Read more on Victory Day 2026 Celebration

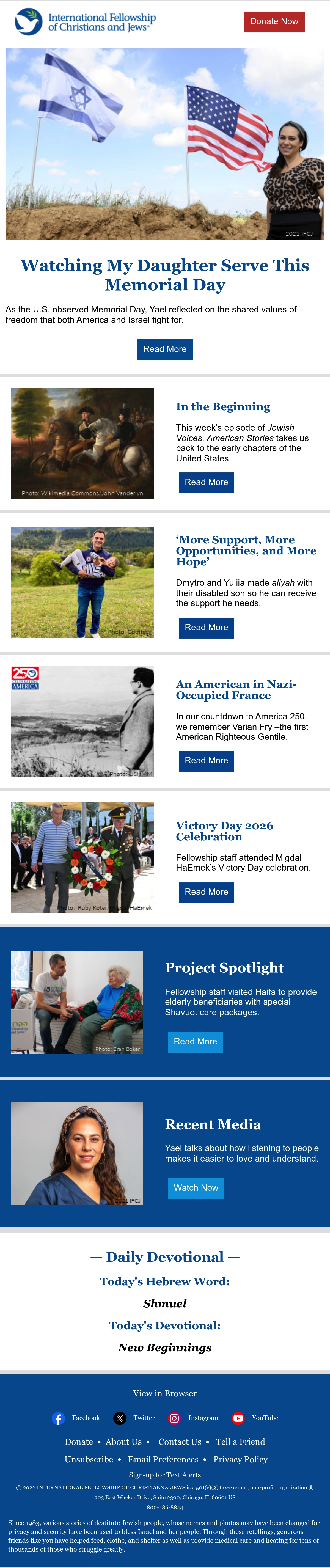click(x=206, y=892)
